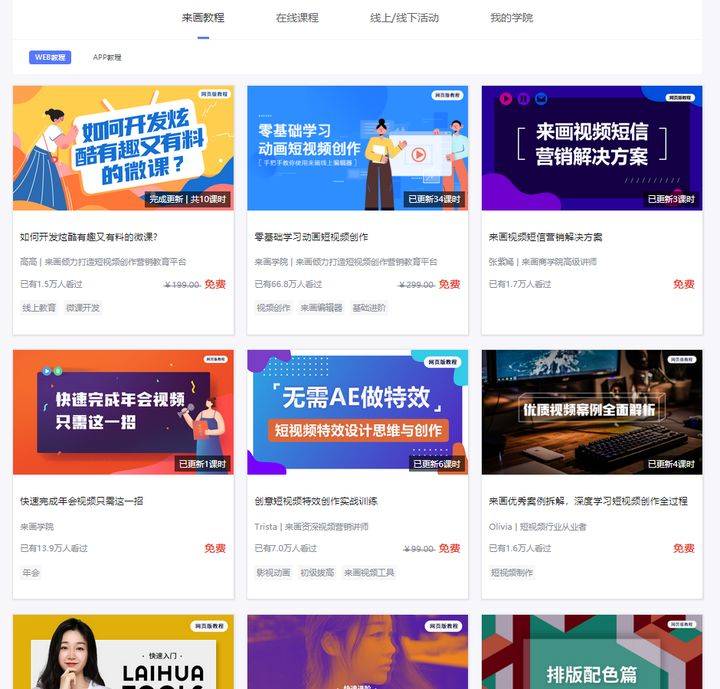Open course 零基础学习动画短视频创作

[357, 148]
